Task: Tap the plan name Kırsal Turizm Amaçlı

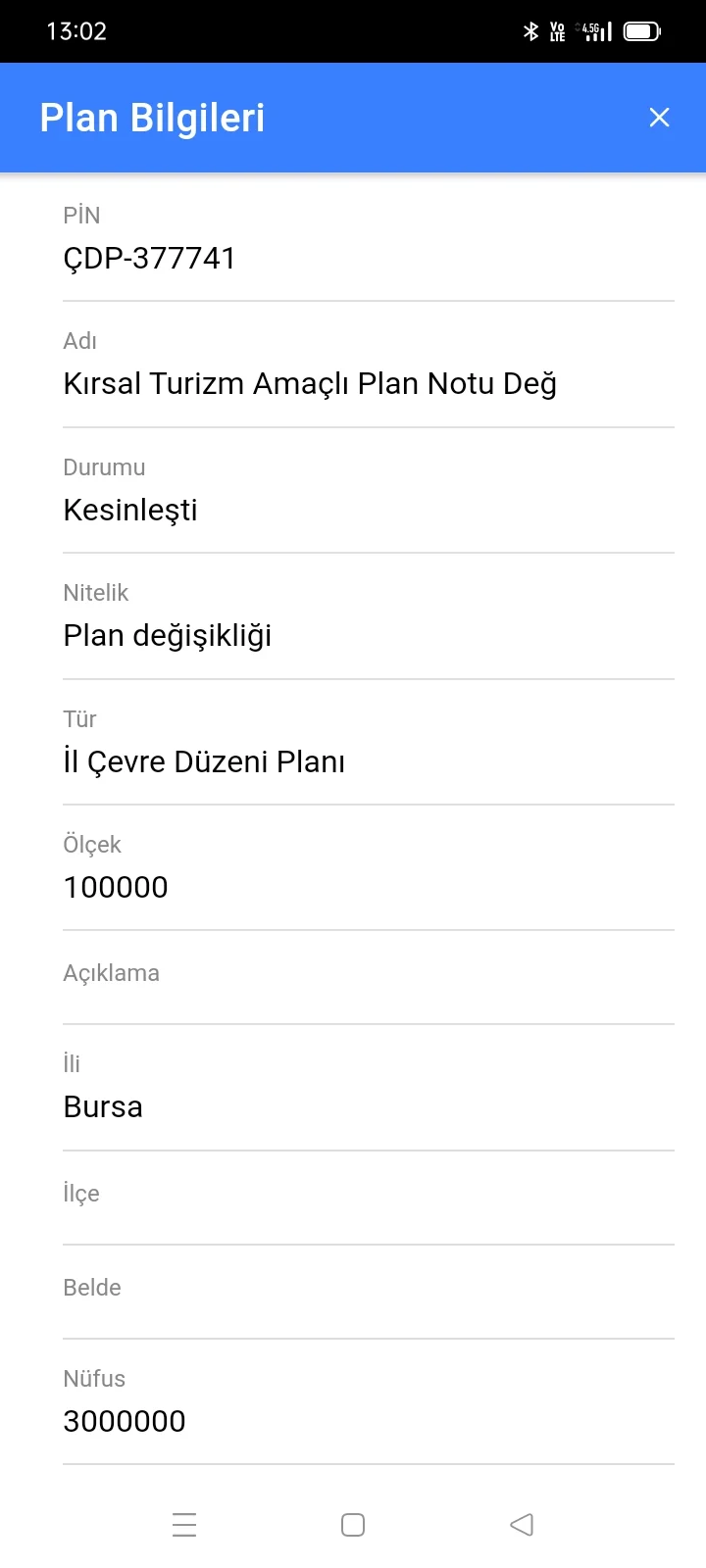Action: click(309, 383)
